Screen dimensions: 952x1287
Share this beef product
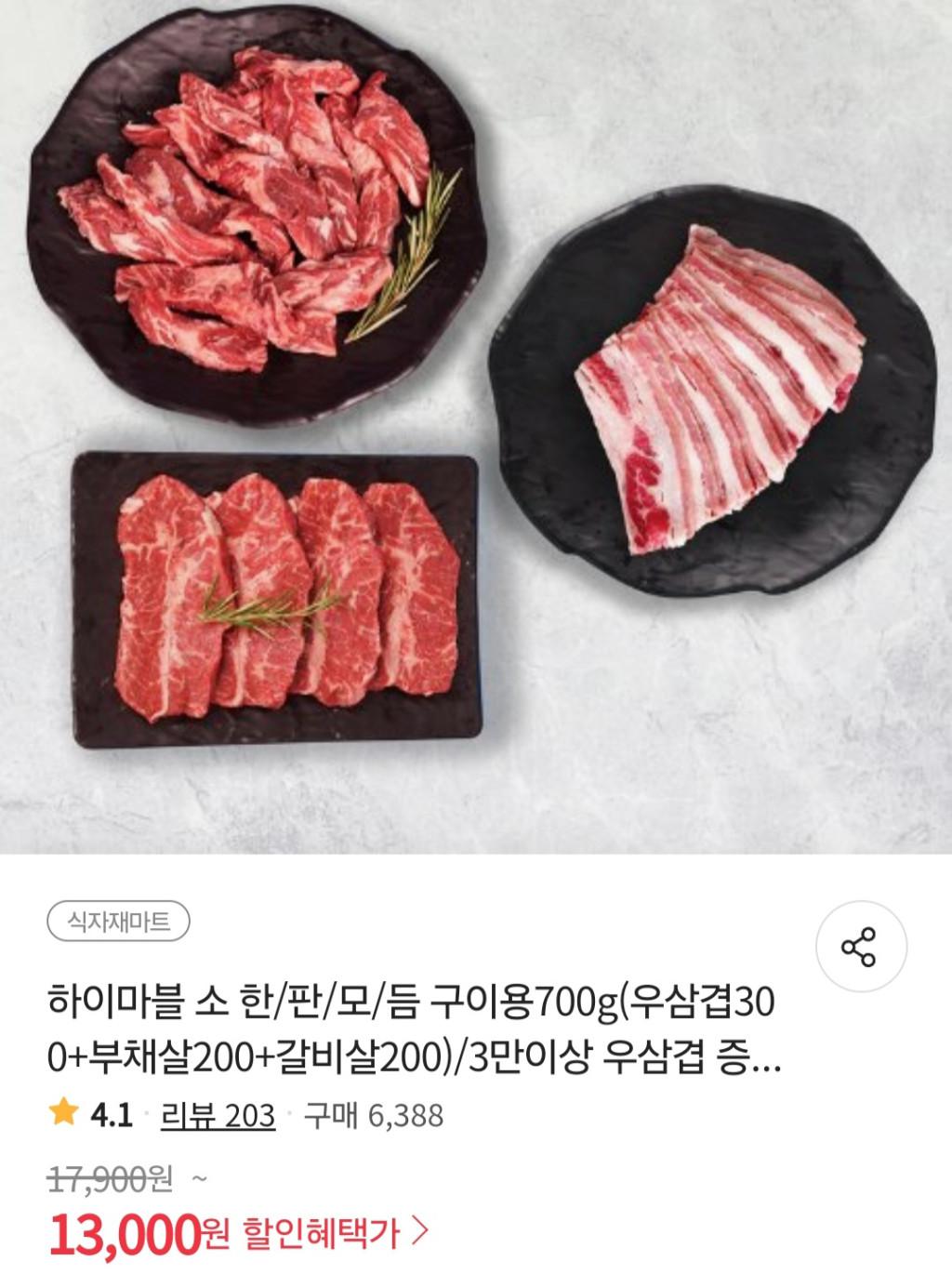(858, 947)
